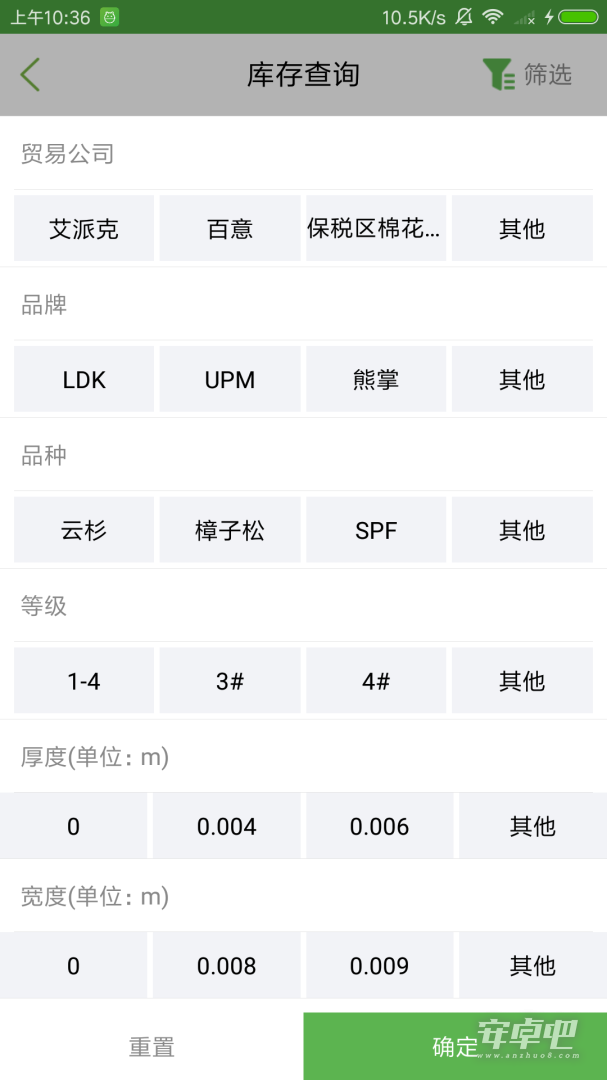Pick grade 1-4

pyautogui.click(x=84, y=681)
